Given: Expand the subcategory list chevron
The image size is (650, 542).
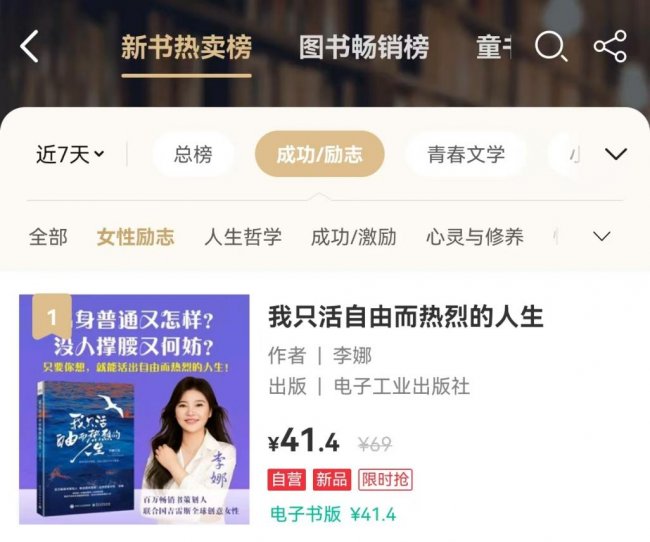Looking at the screenshot, I should click(602, 237).
